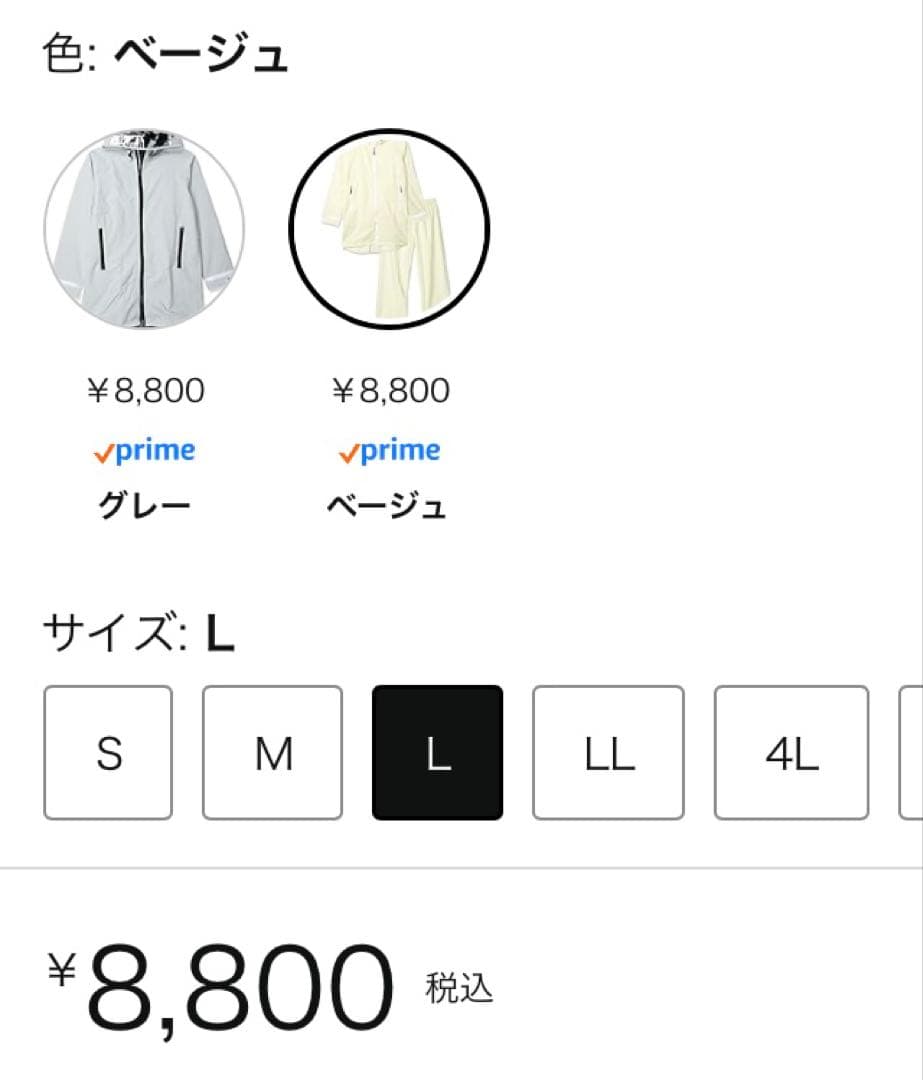923x1080 pixels.
Task: Click the orange Prime checkmark for the gray option
Action: [104, 452]
